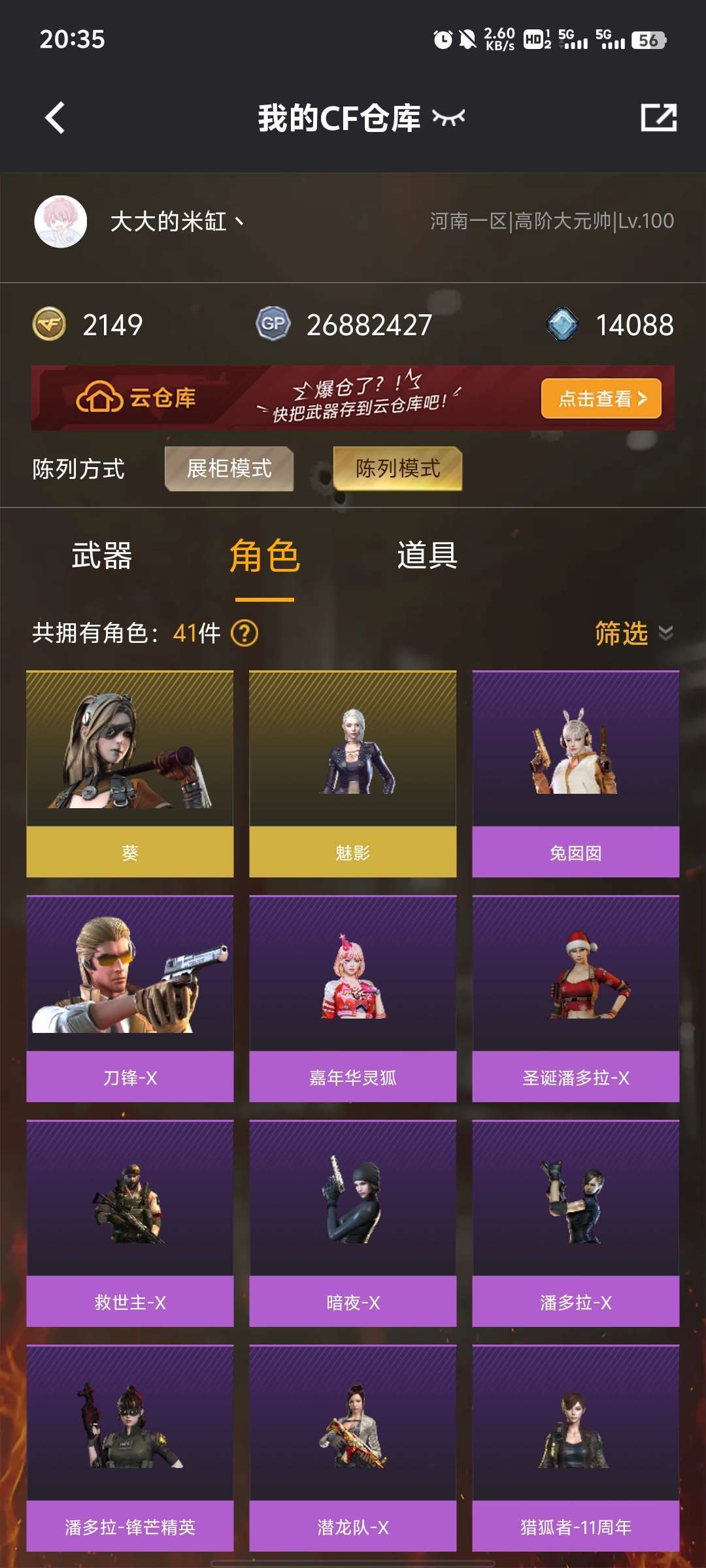
Task: Tap the share icon in the header
Action: pyautogui.click(x=658, y=118)
